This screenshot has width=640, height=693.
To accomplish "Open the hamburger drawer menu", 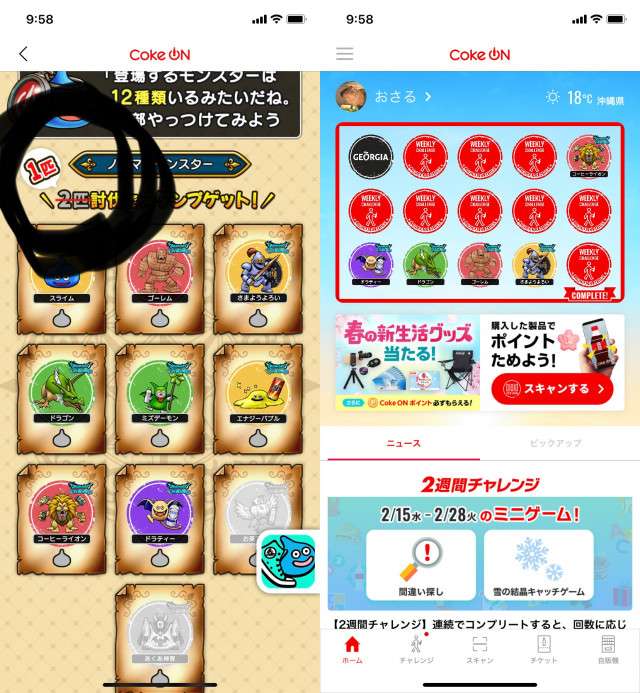I will (345, 54).
